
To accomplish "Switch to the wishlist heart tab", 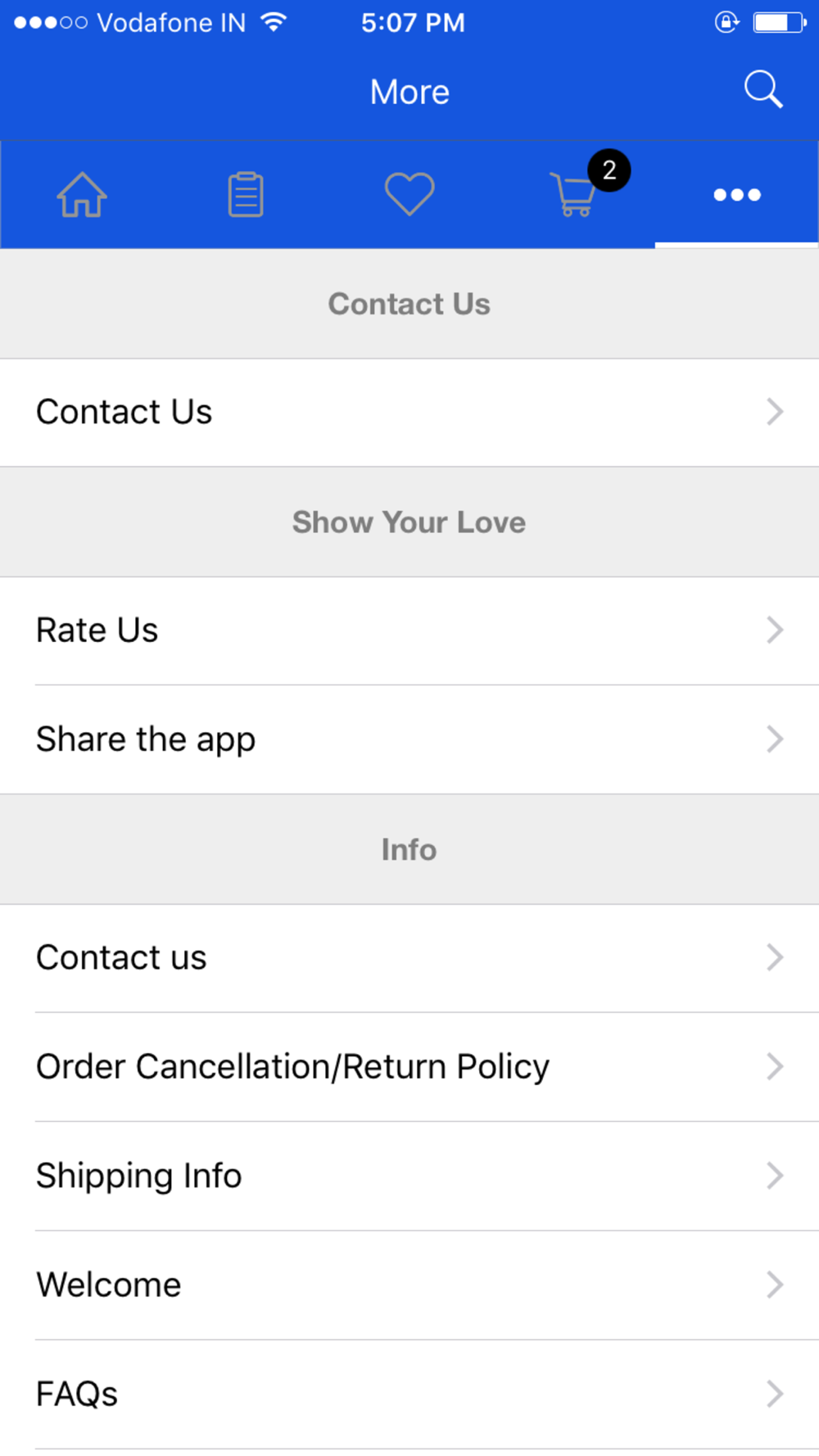I will (409, 195).
